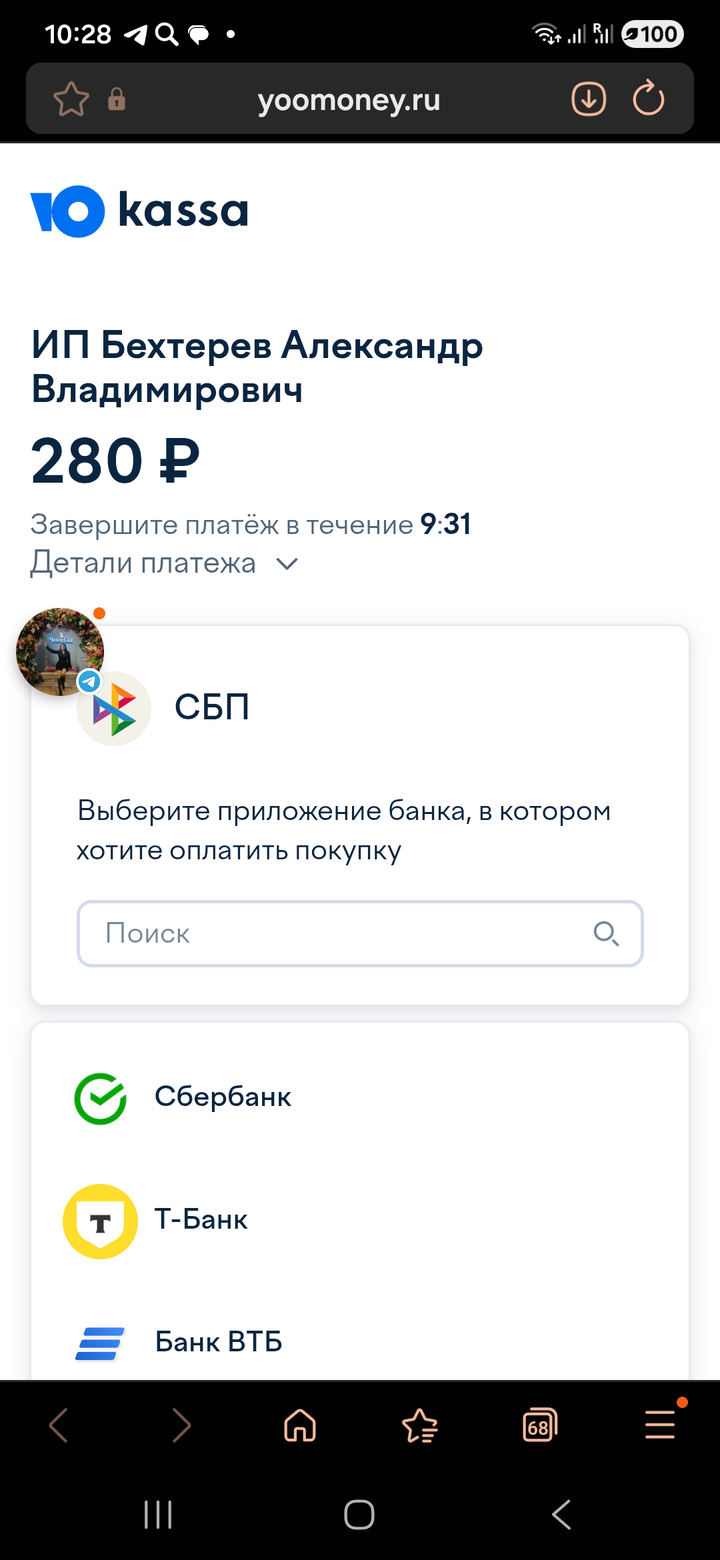Choose Сбербанк to pay the 280 ₽ bill
This screenshot has width=720, height=1560.
coord(221,1097)
